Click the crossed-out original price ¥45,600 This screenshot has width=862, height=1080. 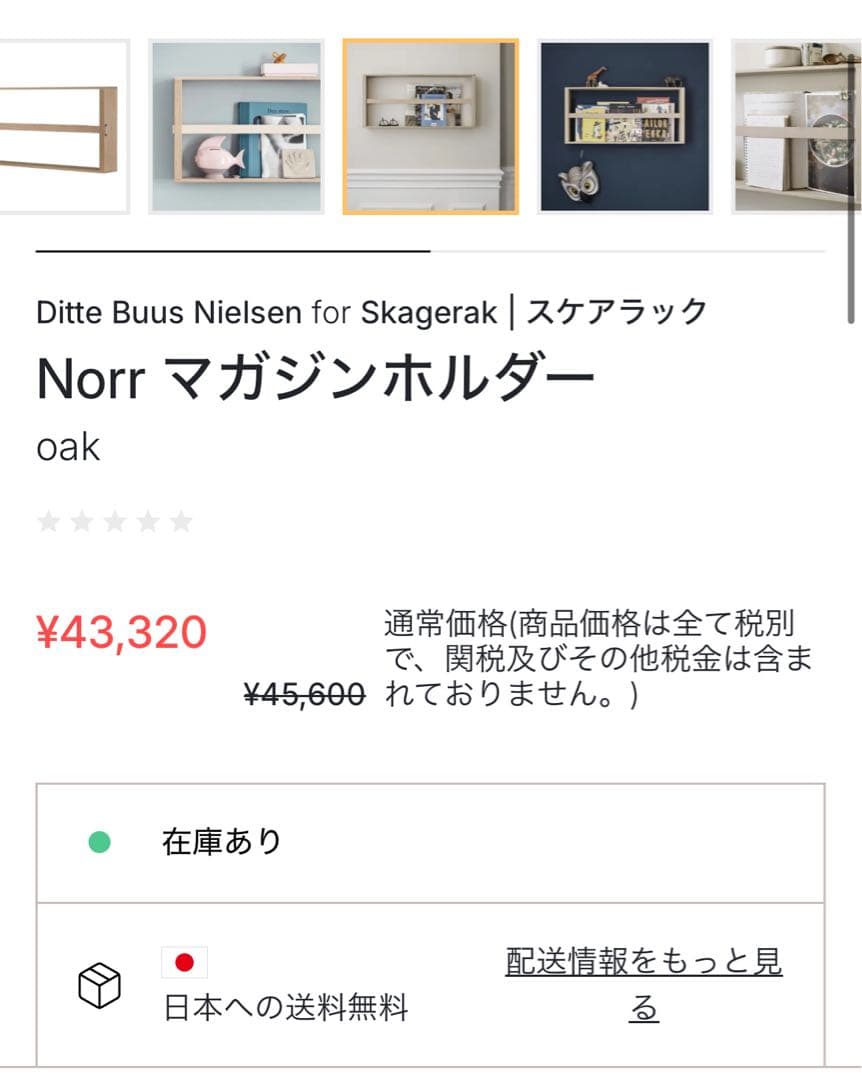(x=304, y=691)
